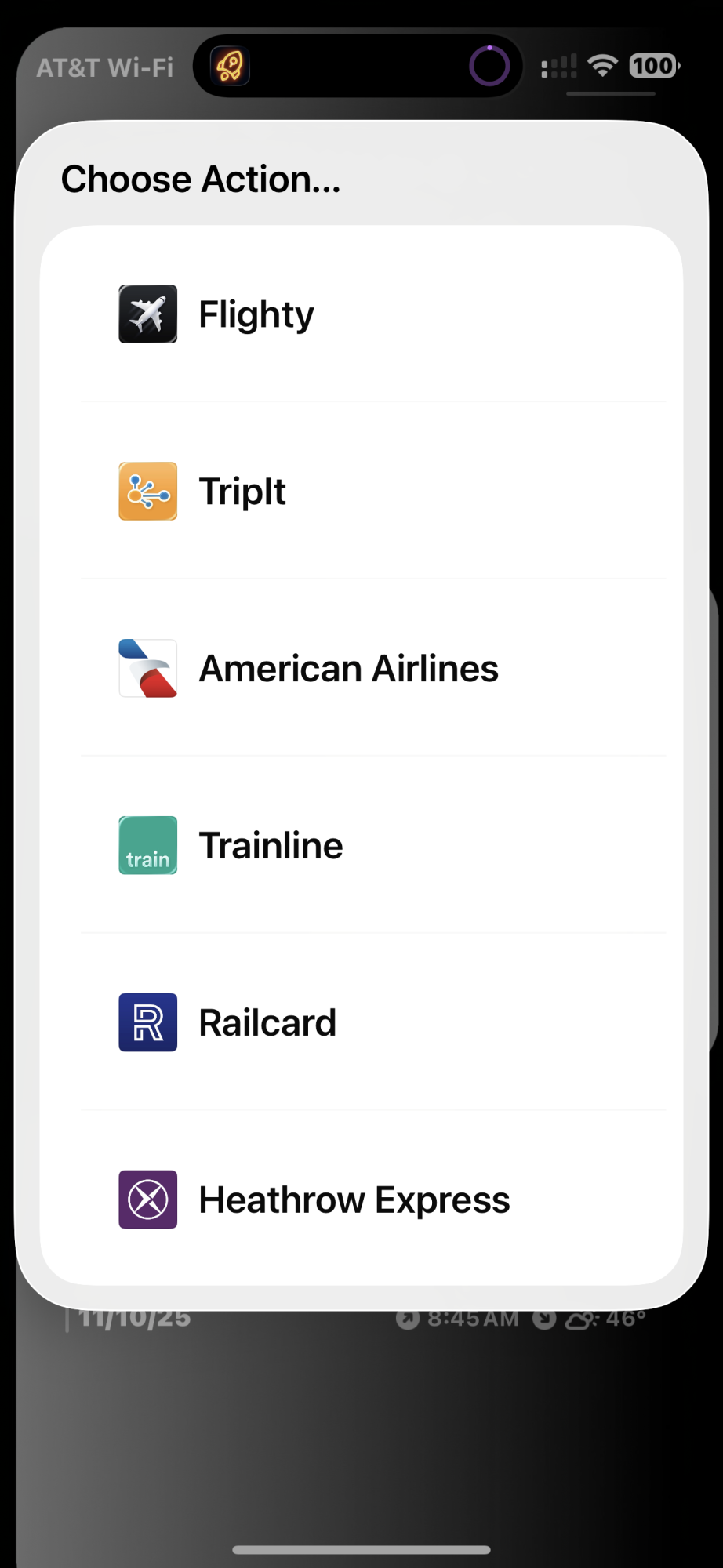Select the Railcard action
Image resolution: width=723 pixels, height=1568 pixels.
(x=361, y=1023)
